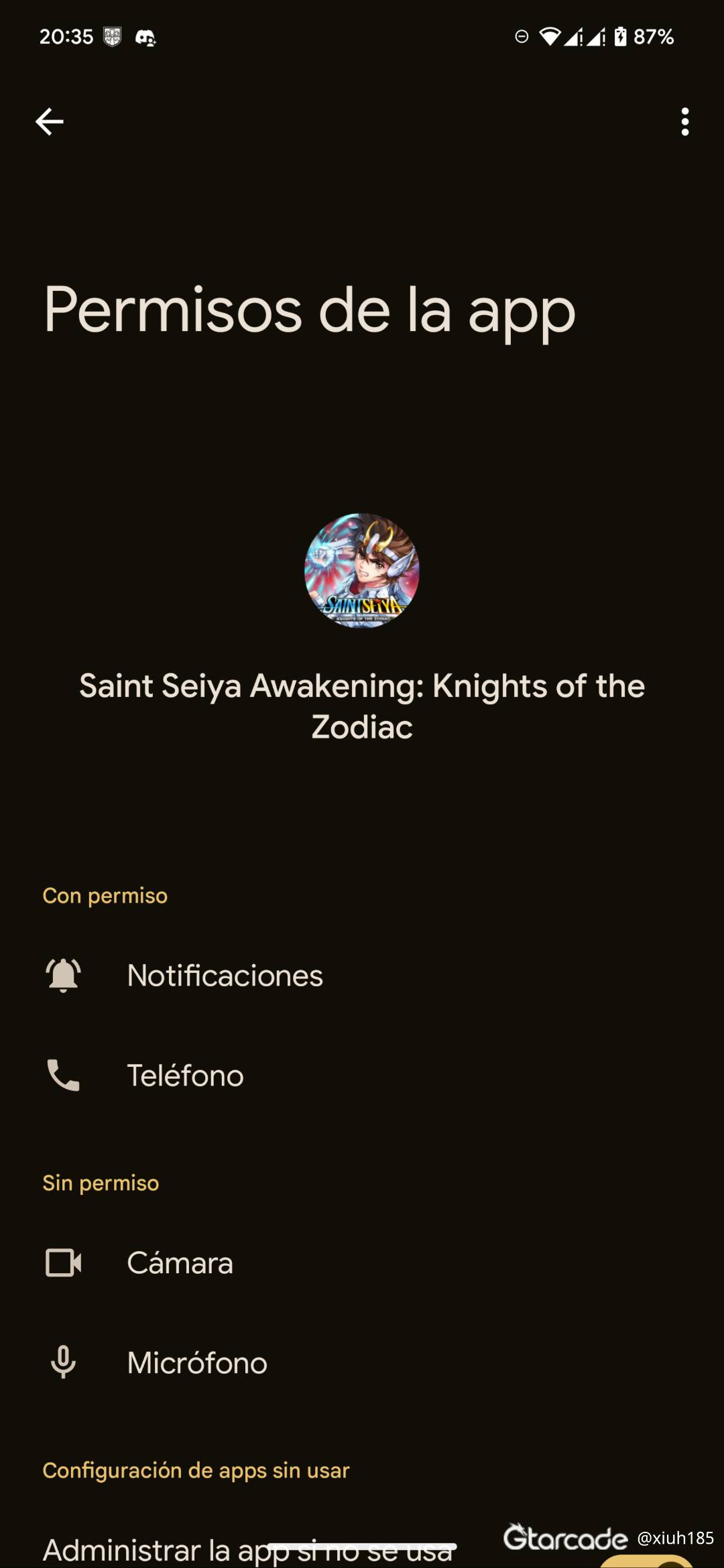Open Notificaciones permission settings
This screenshot has width=724, height=1568.
[x=225, y=976]
